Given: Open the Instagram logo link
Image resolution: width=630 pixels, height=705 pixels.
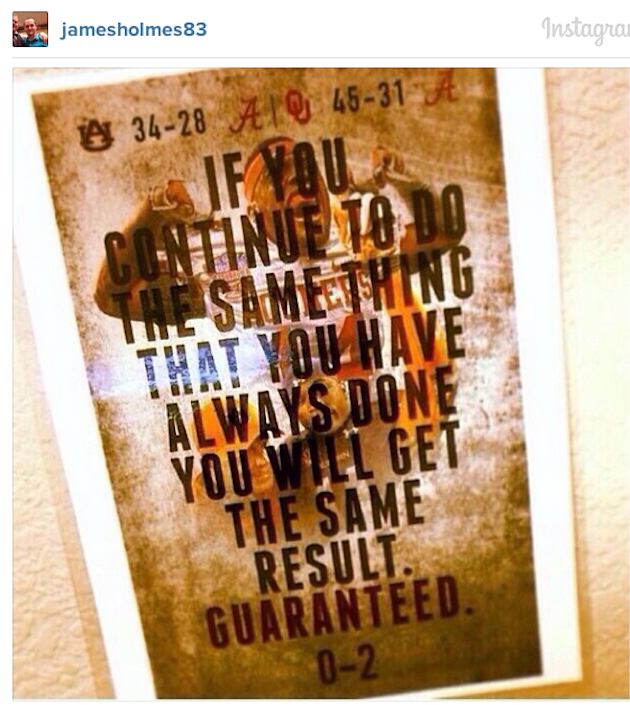Looking at the screenshot, I should (585, 30).
